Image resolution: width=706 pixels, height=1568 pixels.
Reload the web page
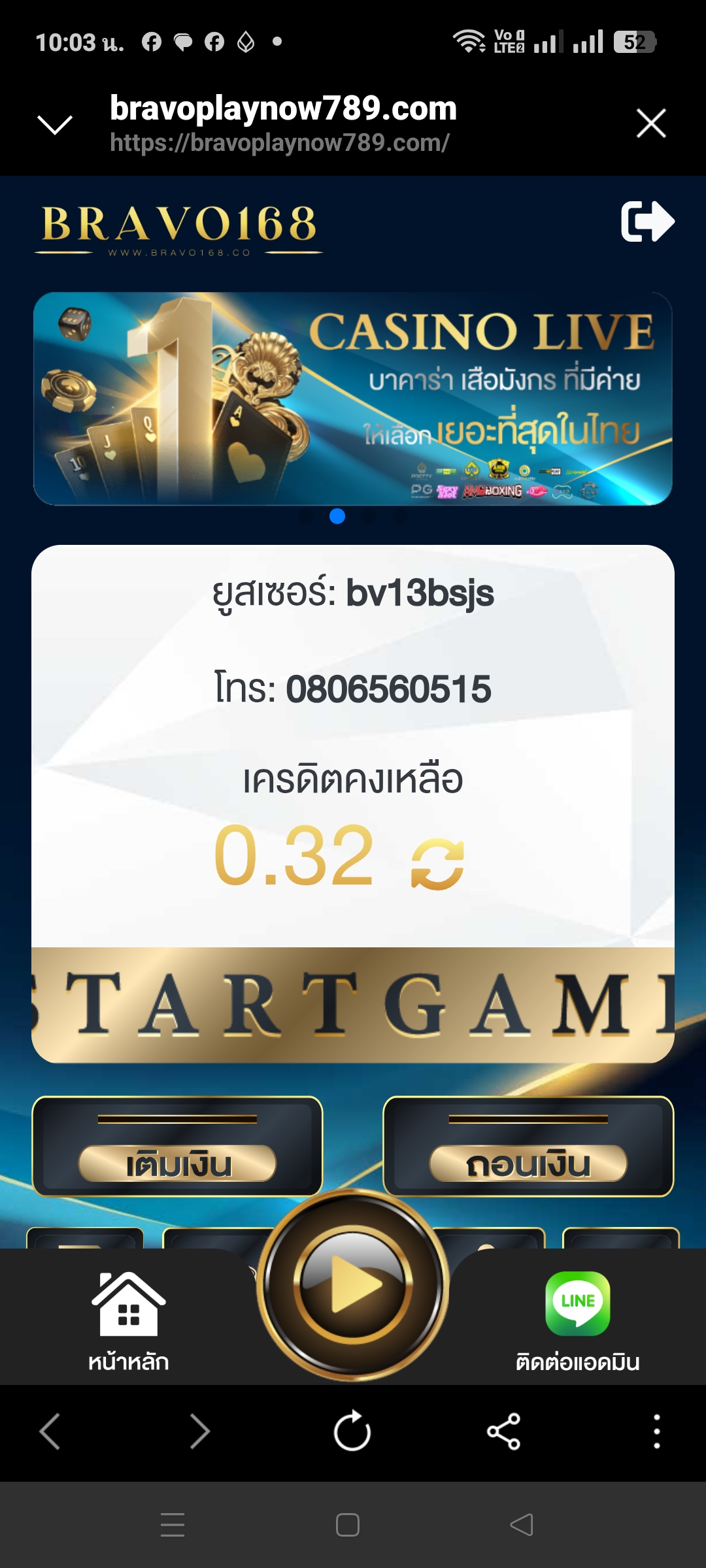click(x=352, y=1431)
